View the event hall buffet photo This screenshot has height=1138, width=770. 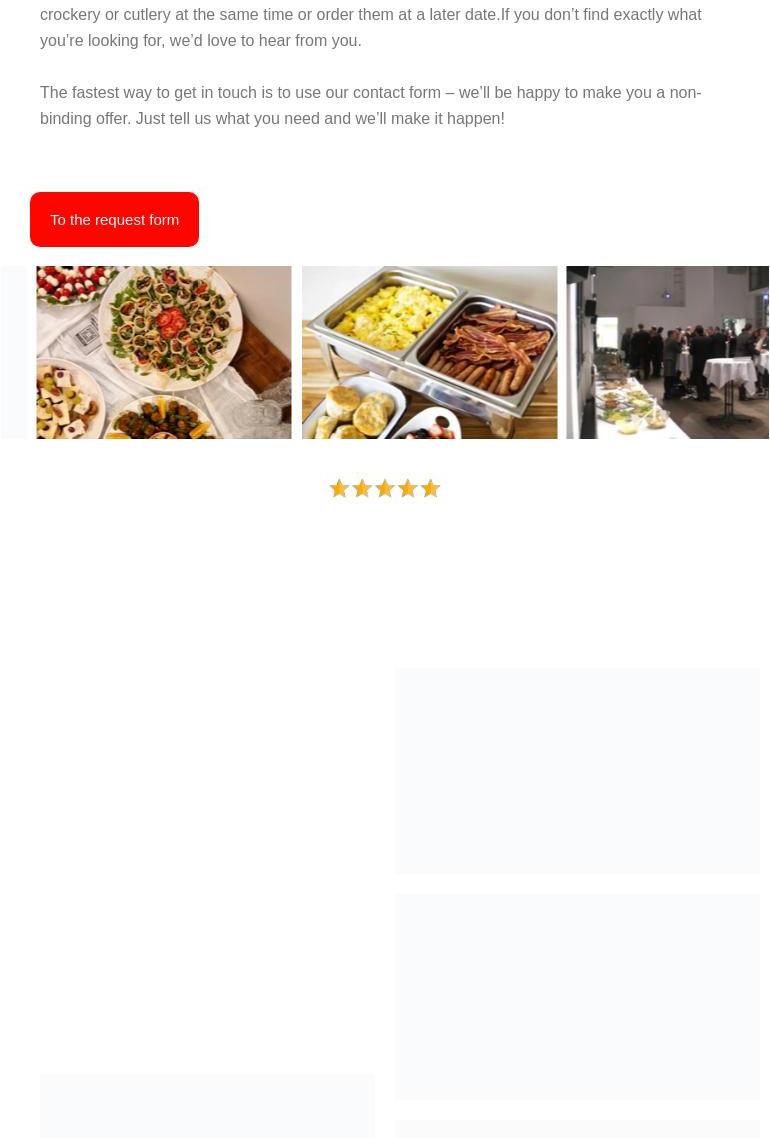click(x=667, y=352)
